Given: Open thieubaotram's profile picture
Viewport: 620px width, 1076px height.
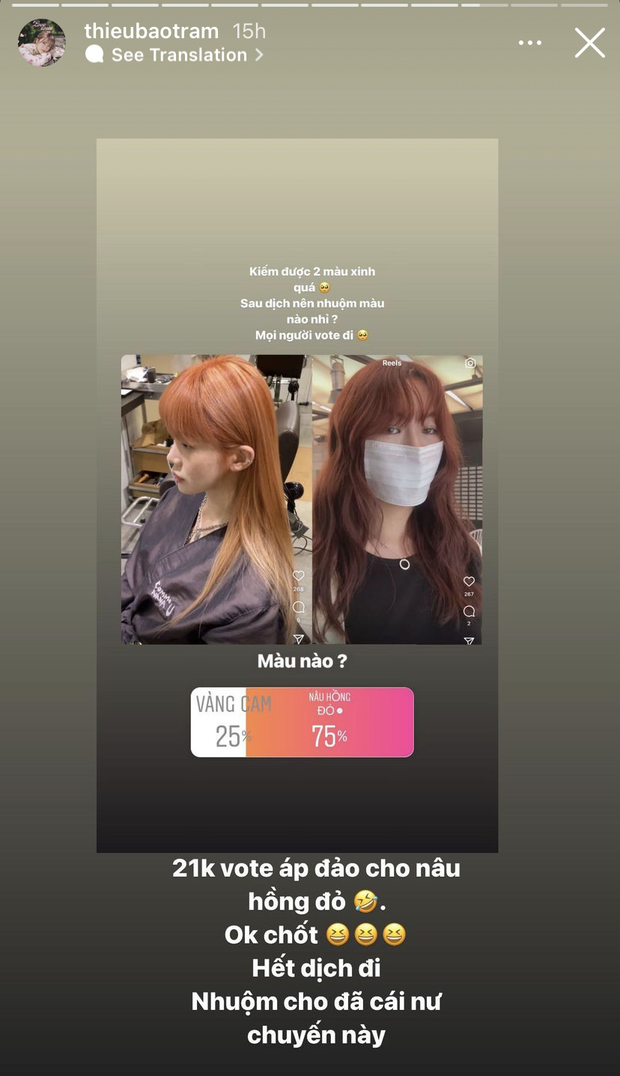Looking at the screenshot, I should click(42, 43).
